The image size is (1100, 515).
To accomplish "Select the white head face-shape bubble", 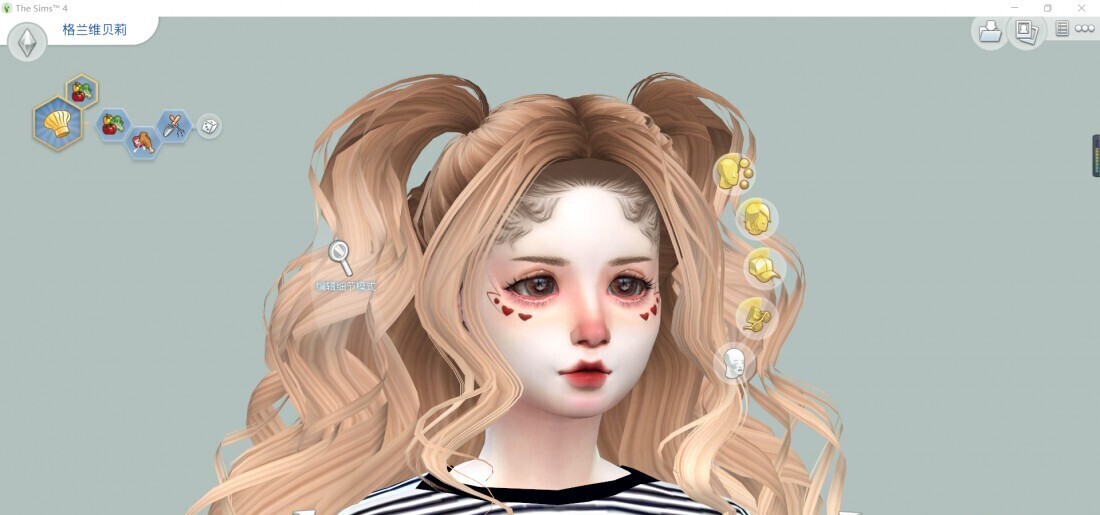I will pos(734,362).
